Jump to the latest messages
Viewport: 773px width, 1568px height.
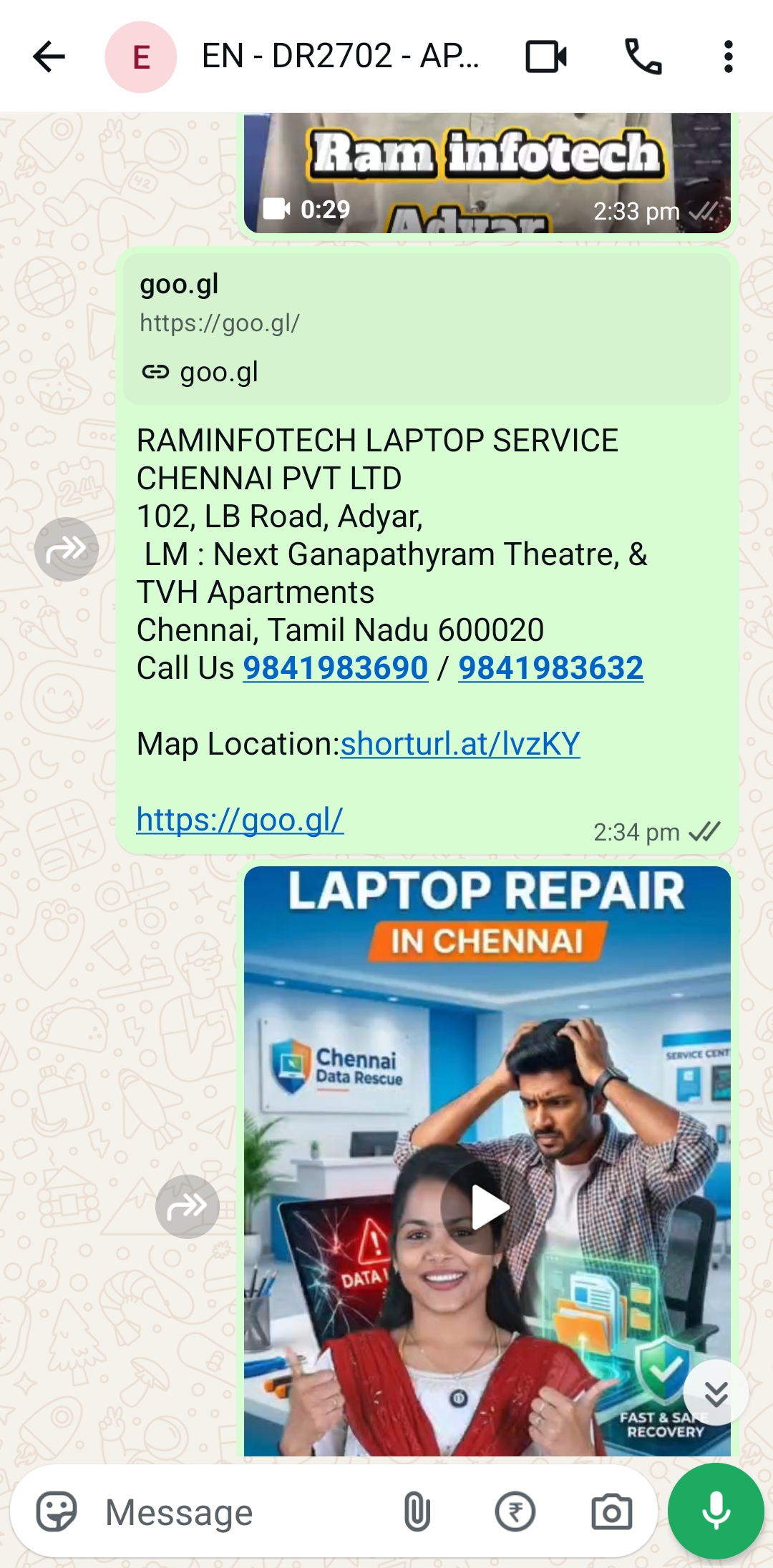[716, 1393]
